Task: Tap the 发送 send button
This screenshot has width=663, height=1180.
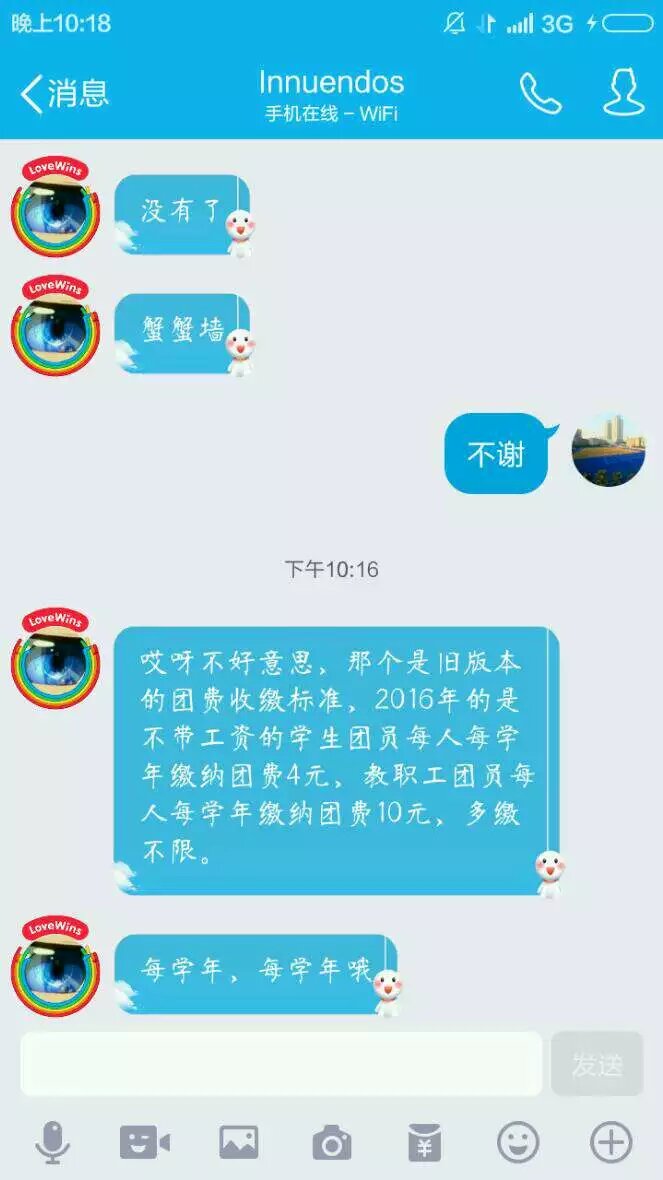Action: point(597,1064)
